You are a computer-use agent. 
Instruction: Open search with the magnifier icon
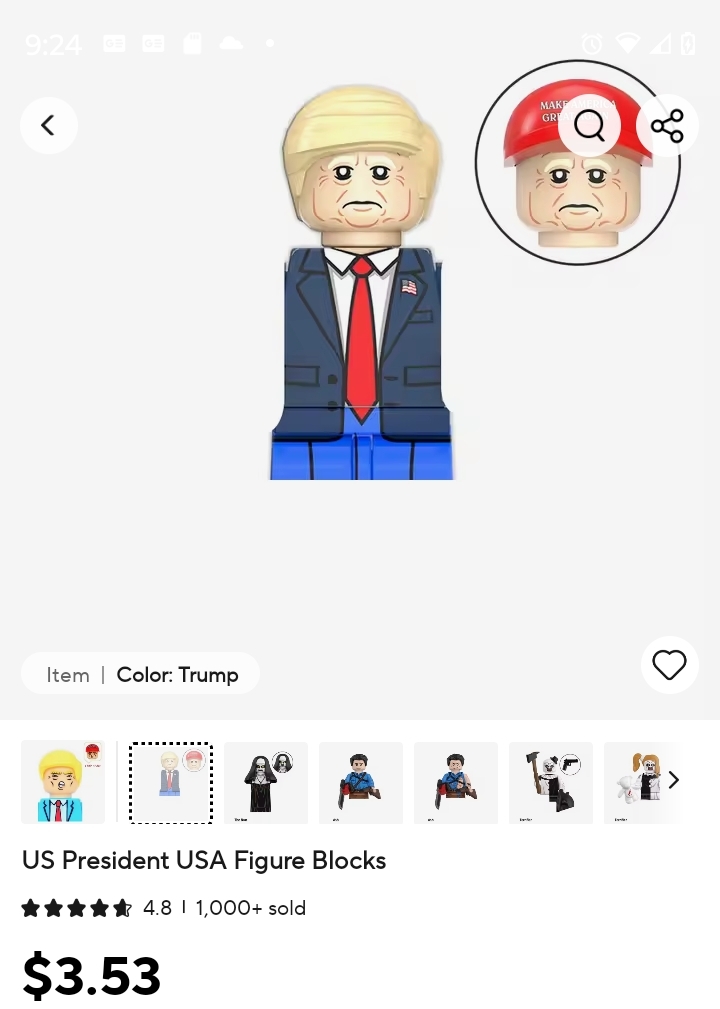[x=589, y=126]
